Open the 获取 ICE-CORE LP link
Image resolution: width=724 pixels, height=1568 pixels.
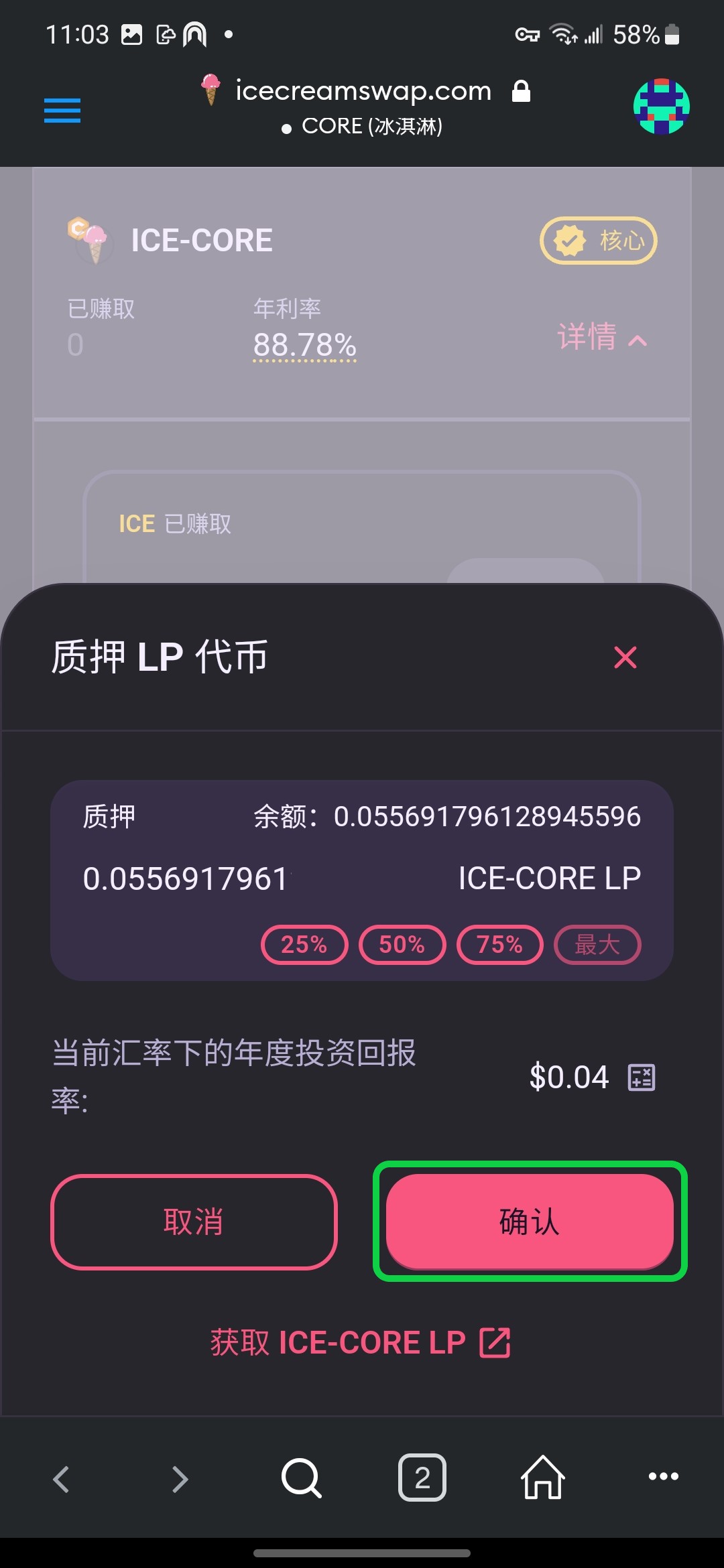361,1342
